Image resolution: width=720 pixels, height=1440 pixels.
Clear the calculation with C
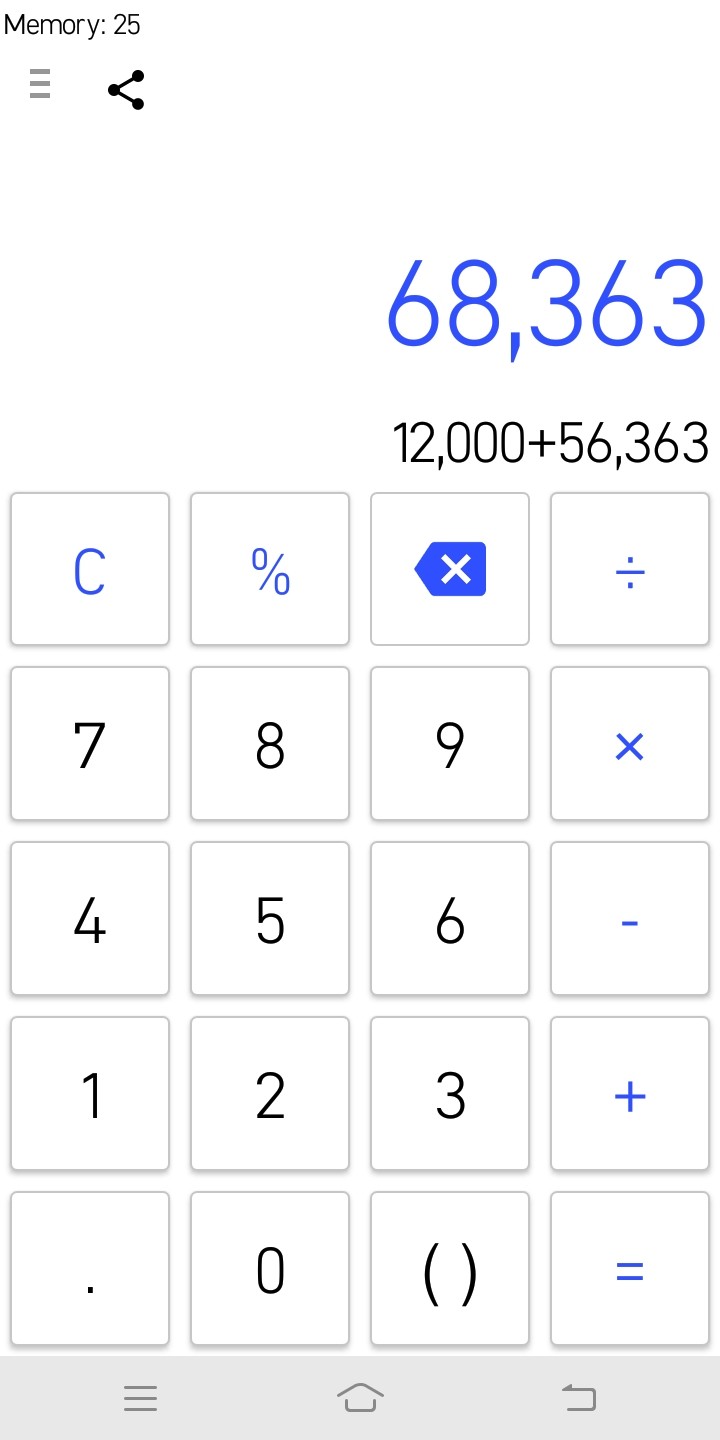pyautogui.click(x=90, y=570)
